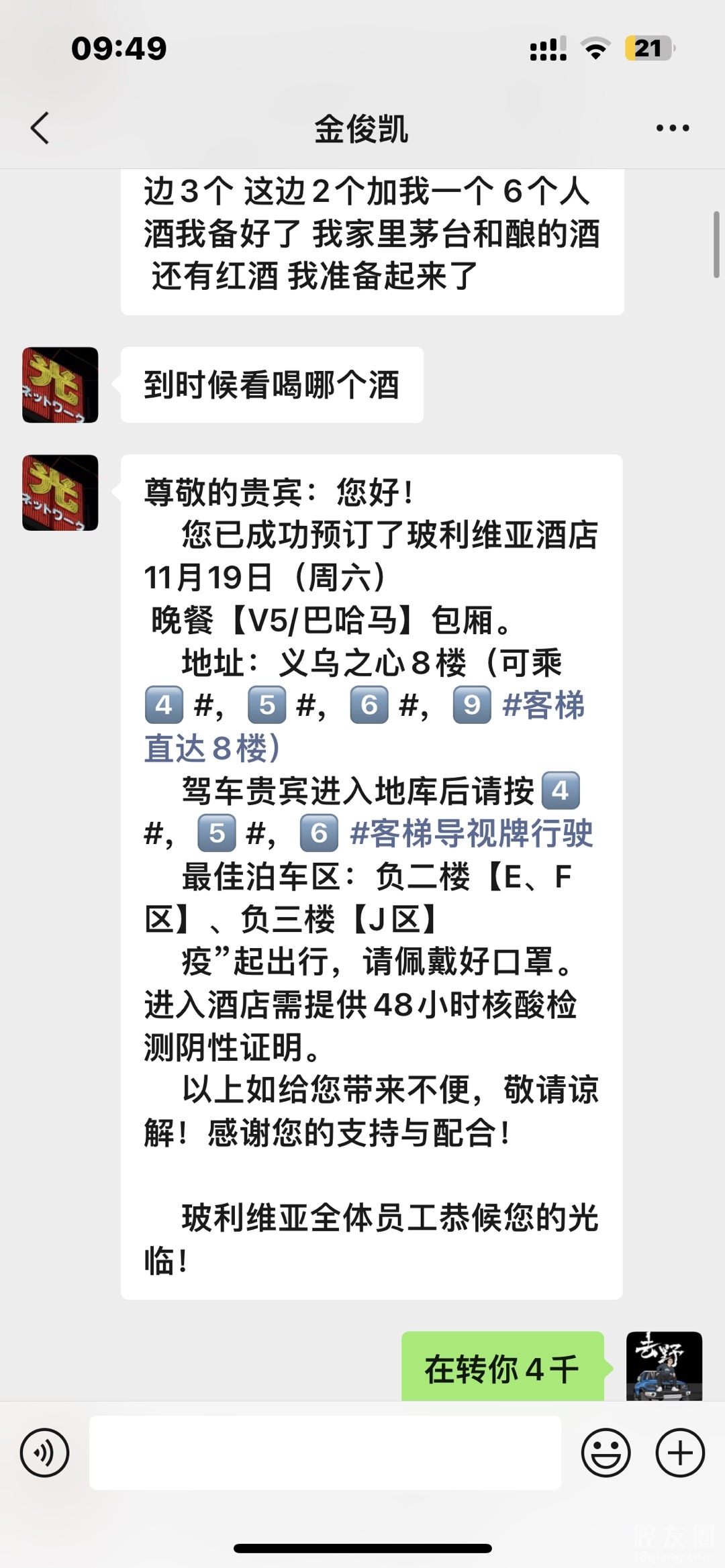
Task: Switch to voice message input
Action: [44, 1453]
